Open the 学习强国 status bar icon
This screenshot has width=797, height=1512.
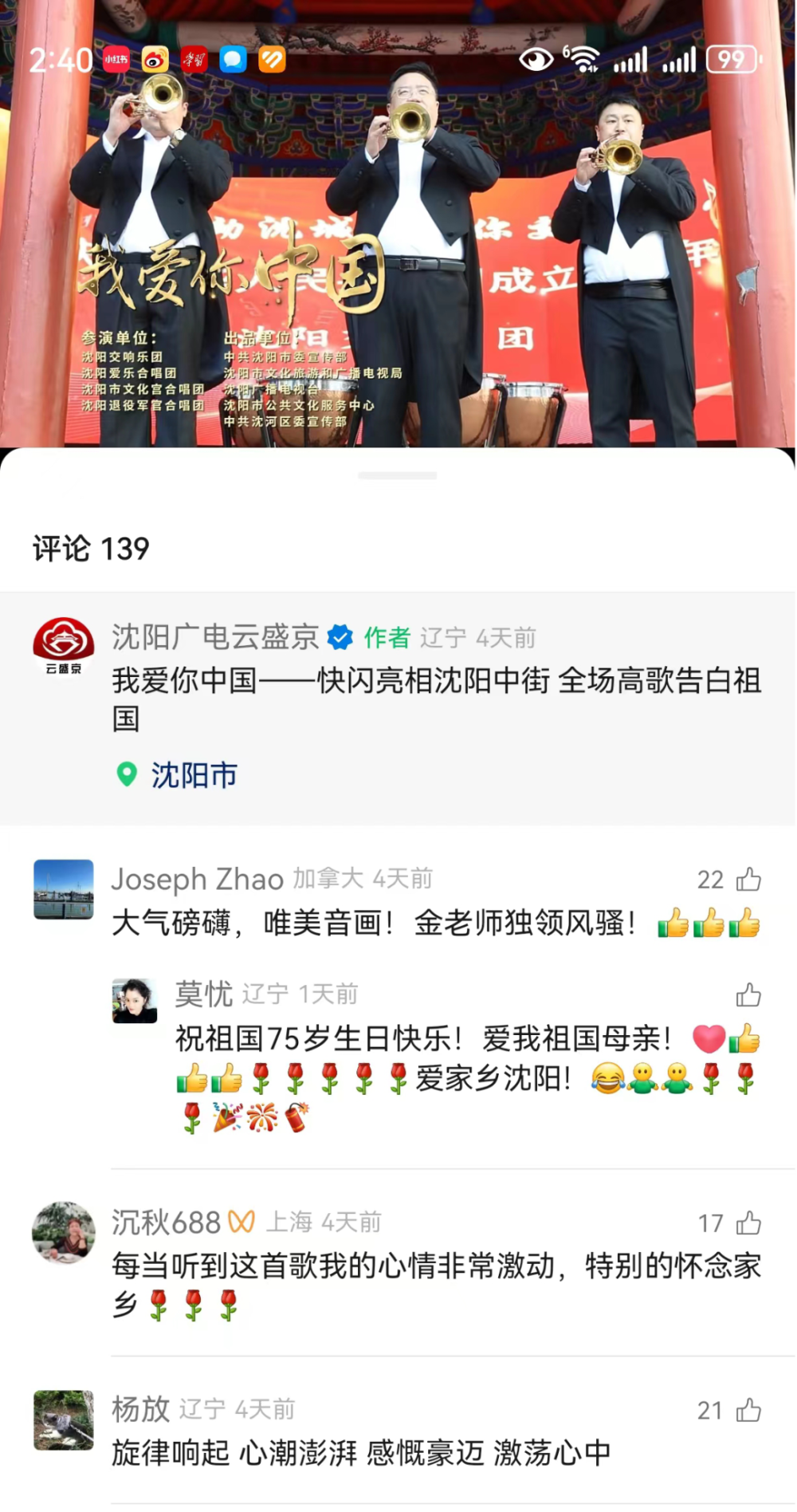click(x=194, y=60)
